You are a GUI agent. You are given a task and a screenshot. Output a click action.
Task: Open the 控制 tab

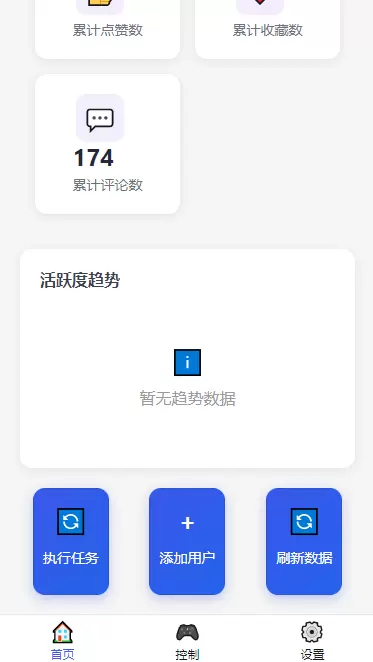[x=187, y=640]
